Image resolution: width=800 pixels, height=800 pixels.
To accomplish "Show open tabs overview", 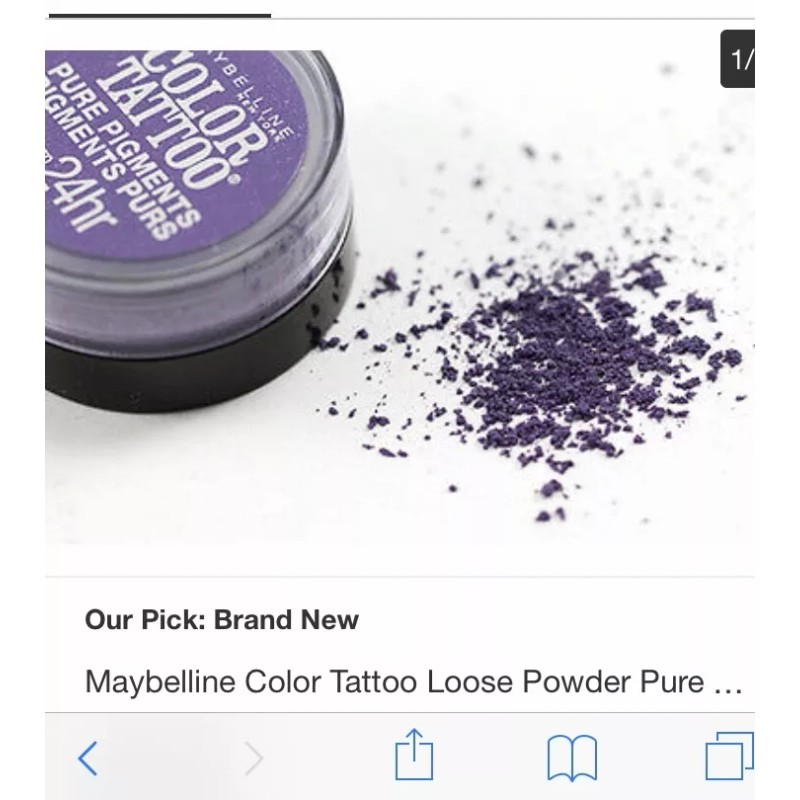I will [x=730, y=756].
